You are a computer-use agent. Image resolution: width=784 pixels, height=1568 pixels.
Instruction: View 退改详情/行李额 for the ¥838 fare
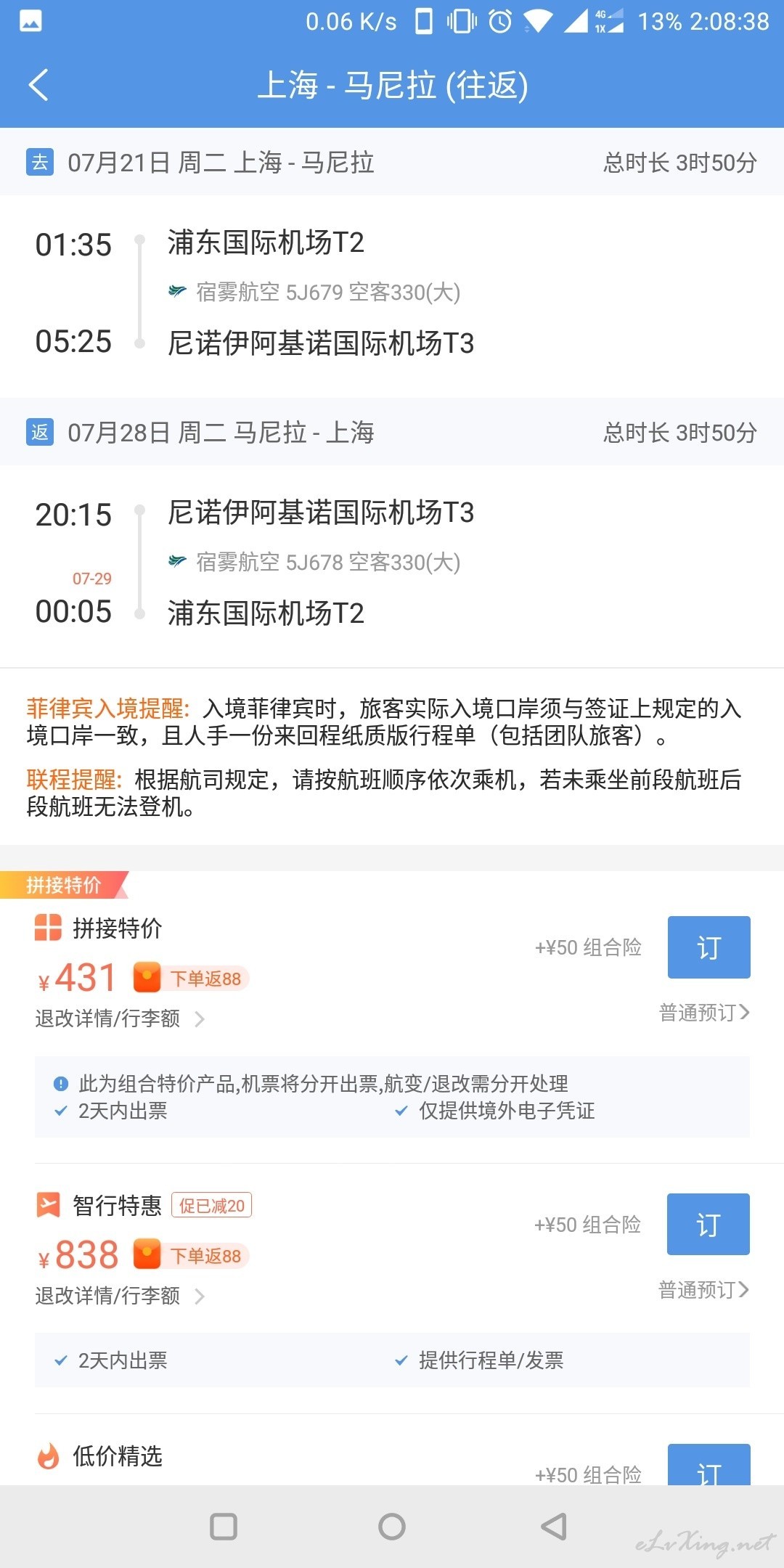tap(120, 1296)
